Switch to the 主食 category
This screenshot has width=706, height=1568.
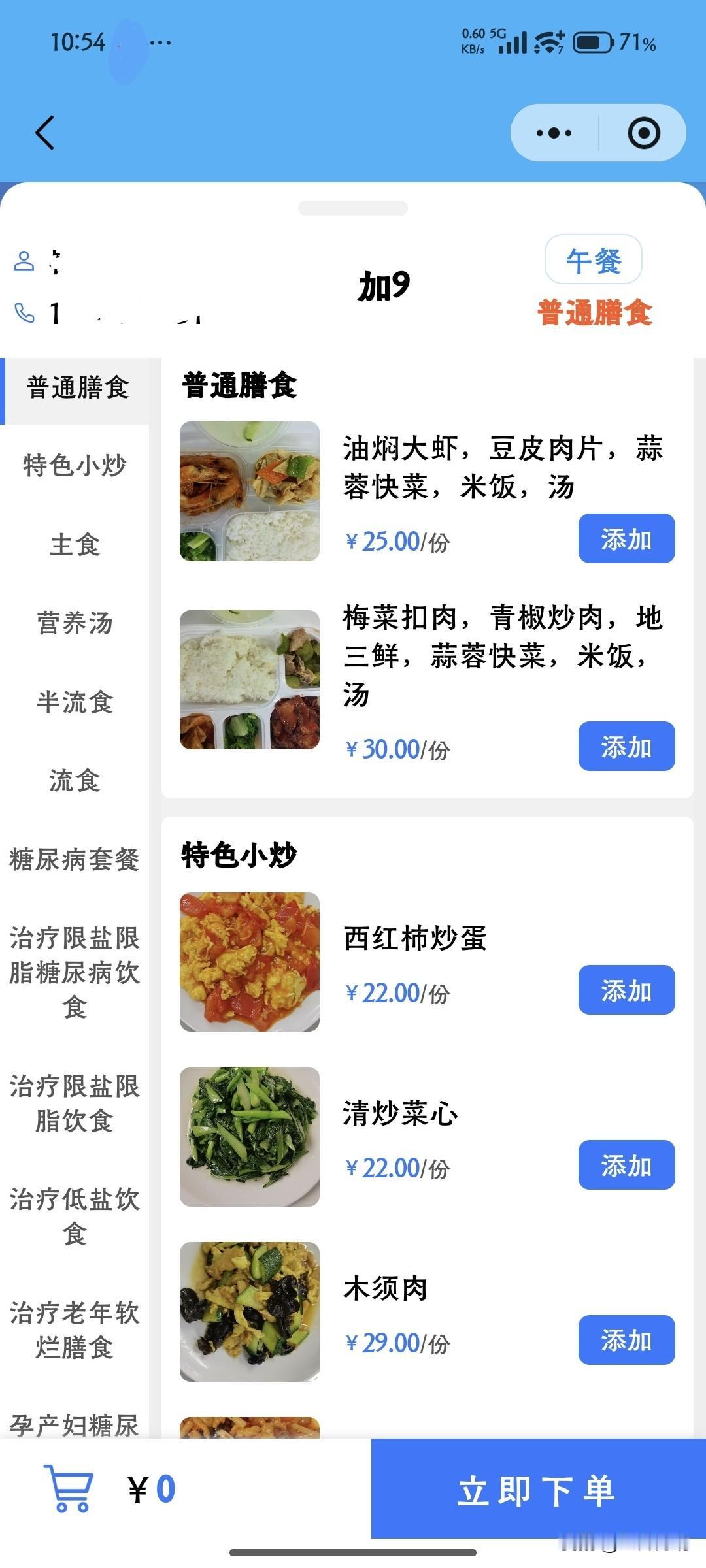tap(75, 544)
